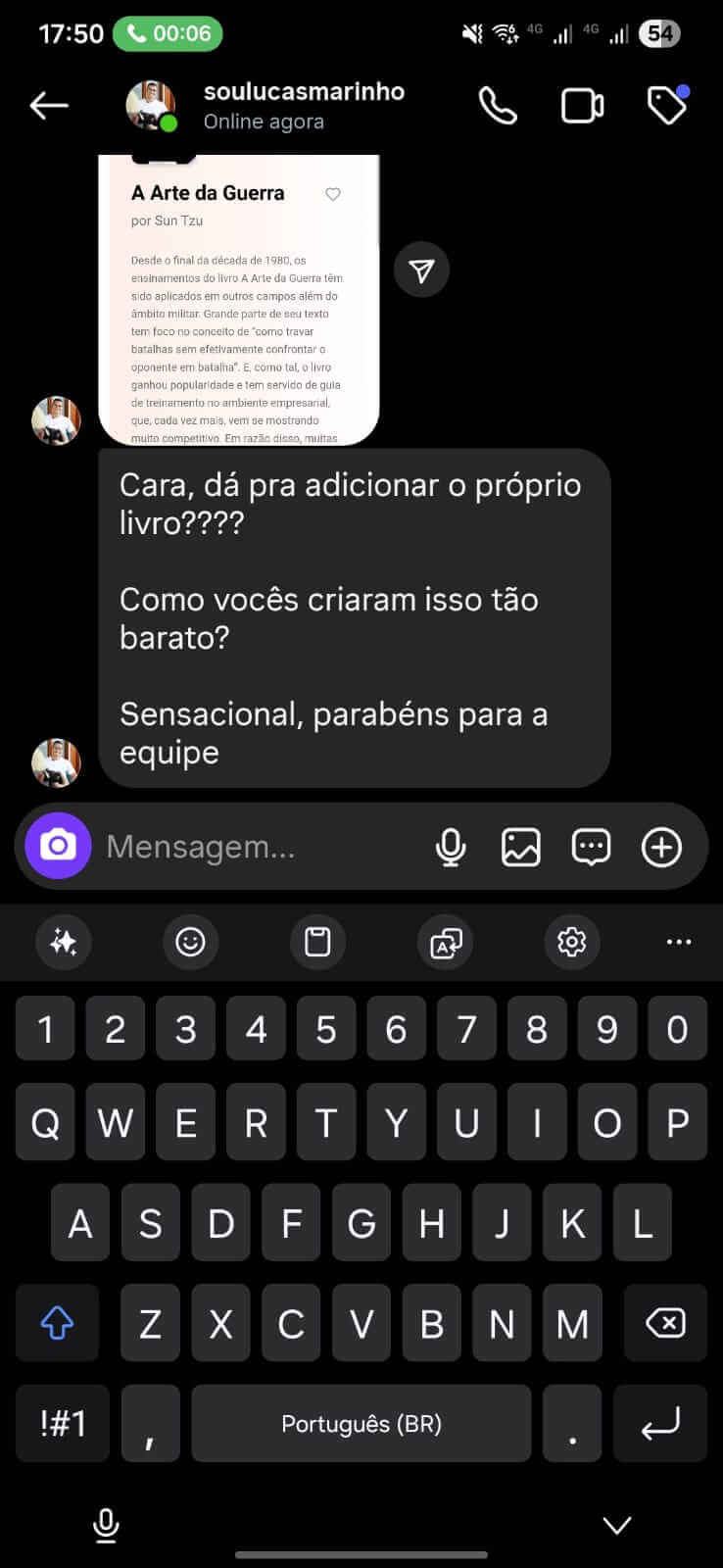This screenshot has height=1568, width=723.
Task: Tap the backspace key
Action: 665,1324
